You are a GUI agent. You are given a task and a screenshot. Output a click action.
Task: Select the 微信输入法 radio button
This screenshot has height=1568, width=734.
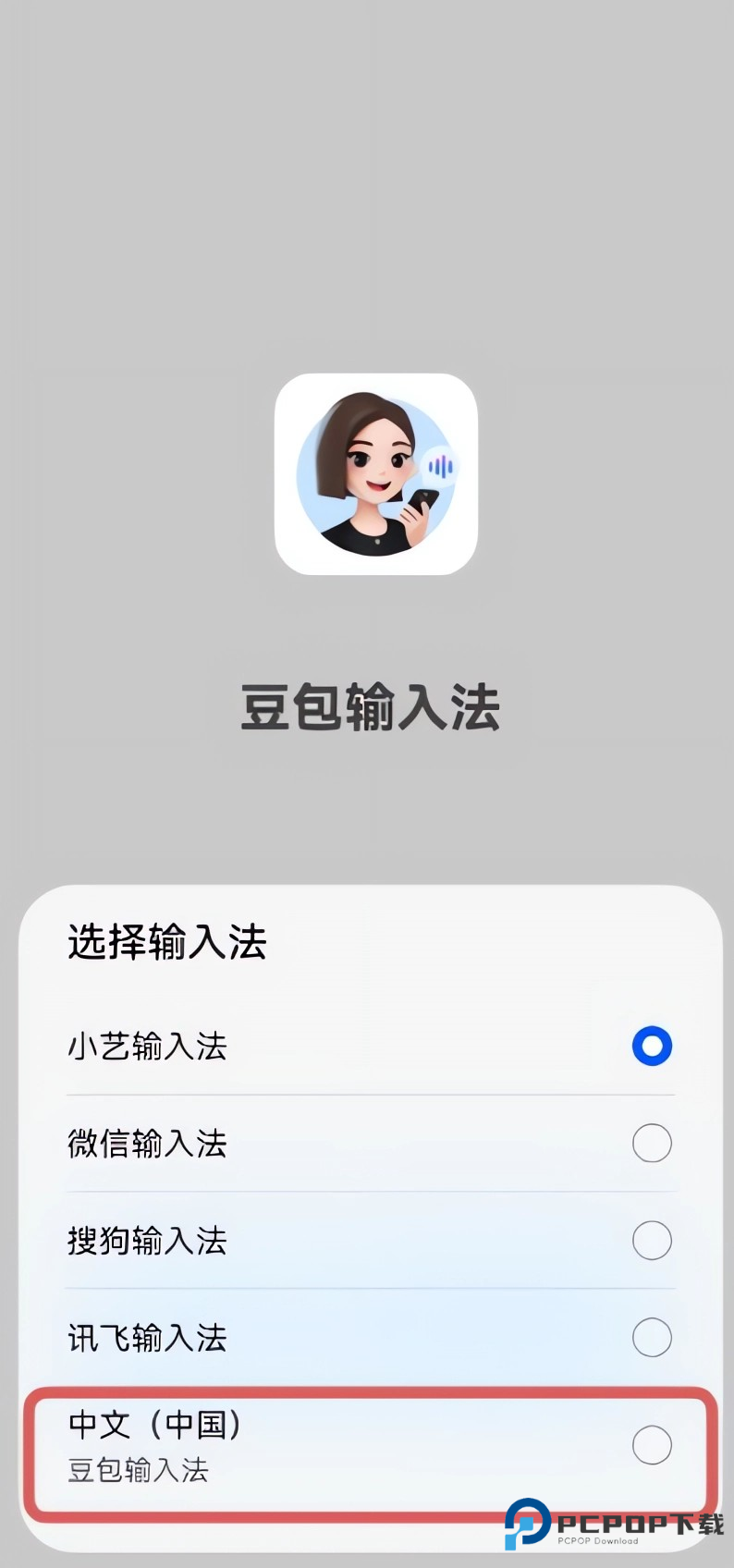point(653,1143)
